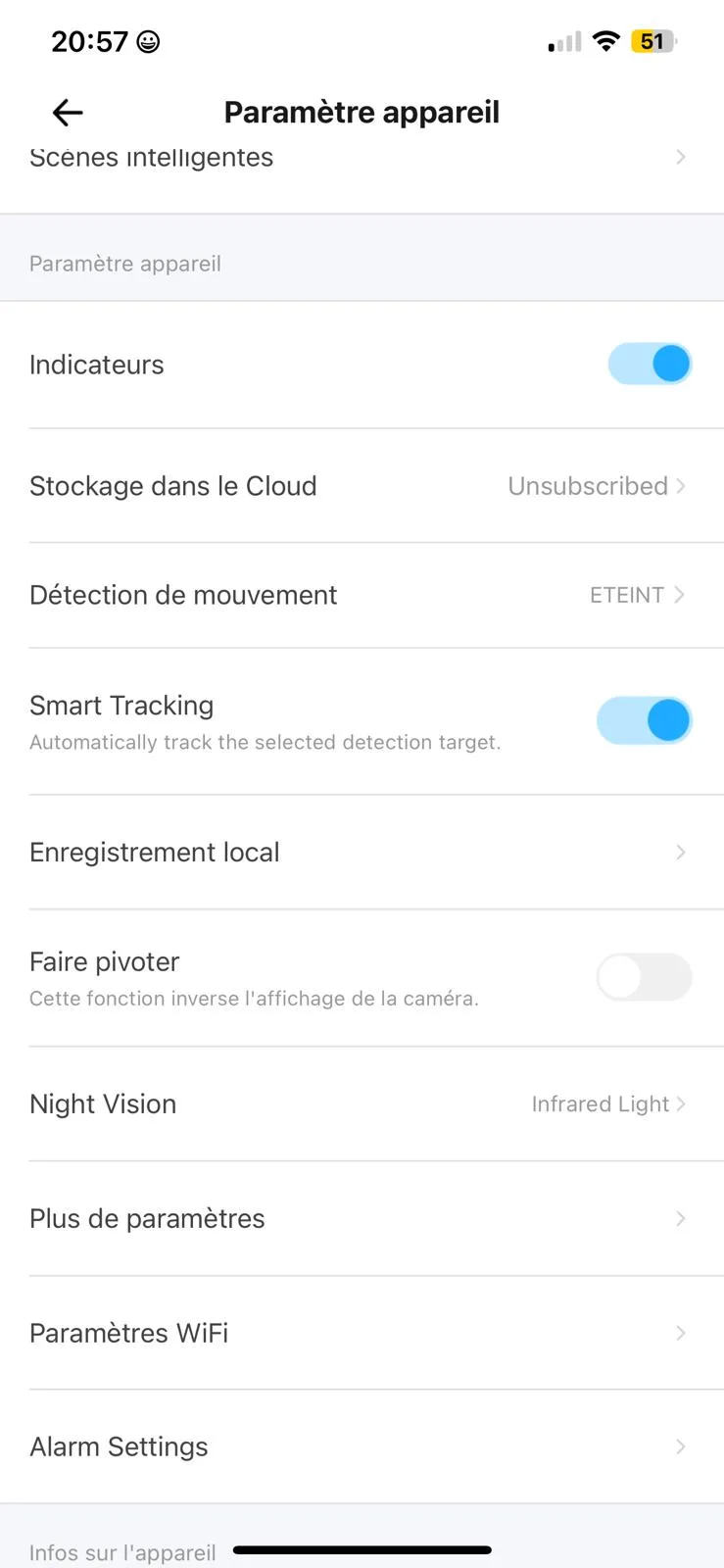This screenshot has width=724, height=1568.
Task: Open Détection de mouvement settings
Action: pyautogui.click(x=362, y=595)
